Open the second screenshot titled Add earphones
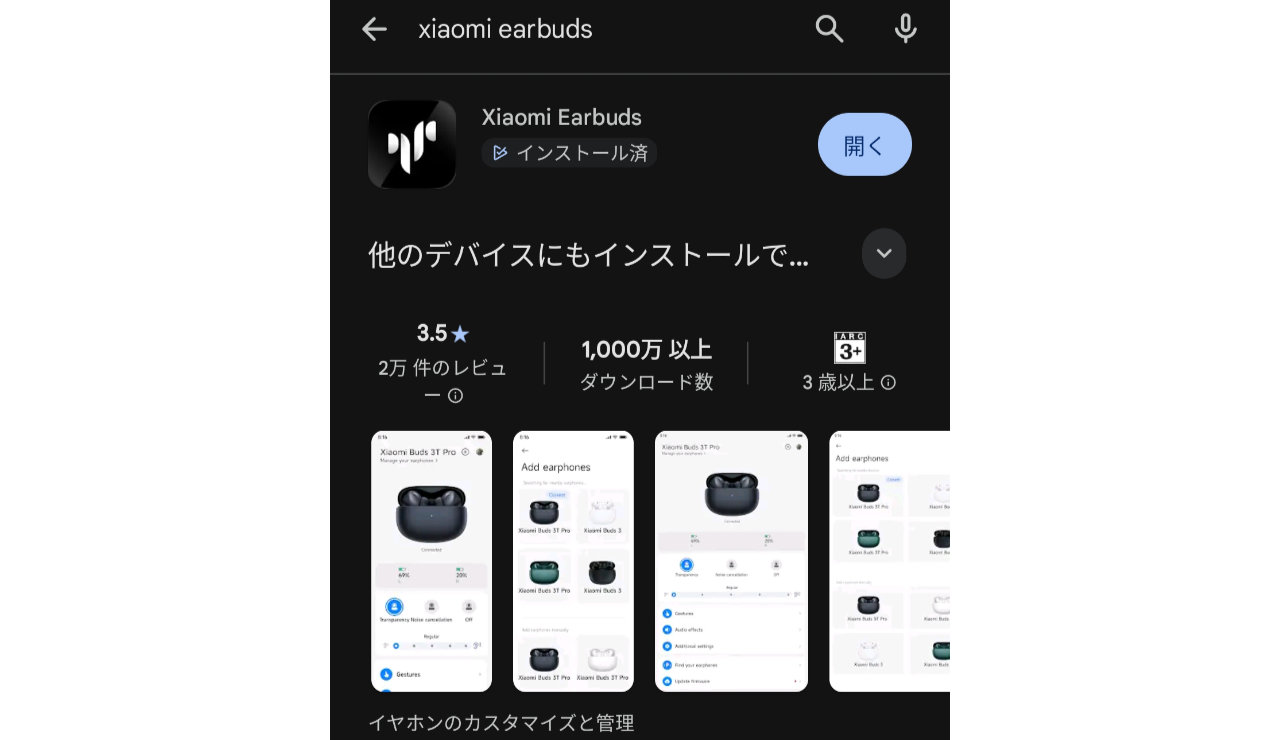The image size is (1280, 740). [x=573, y=561]
